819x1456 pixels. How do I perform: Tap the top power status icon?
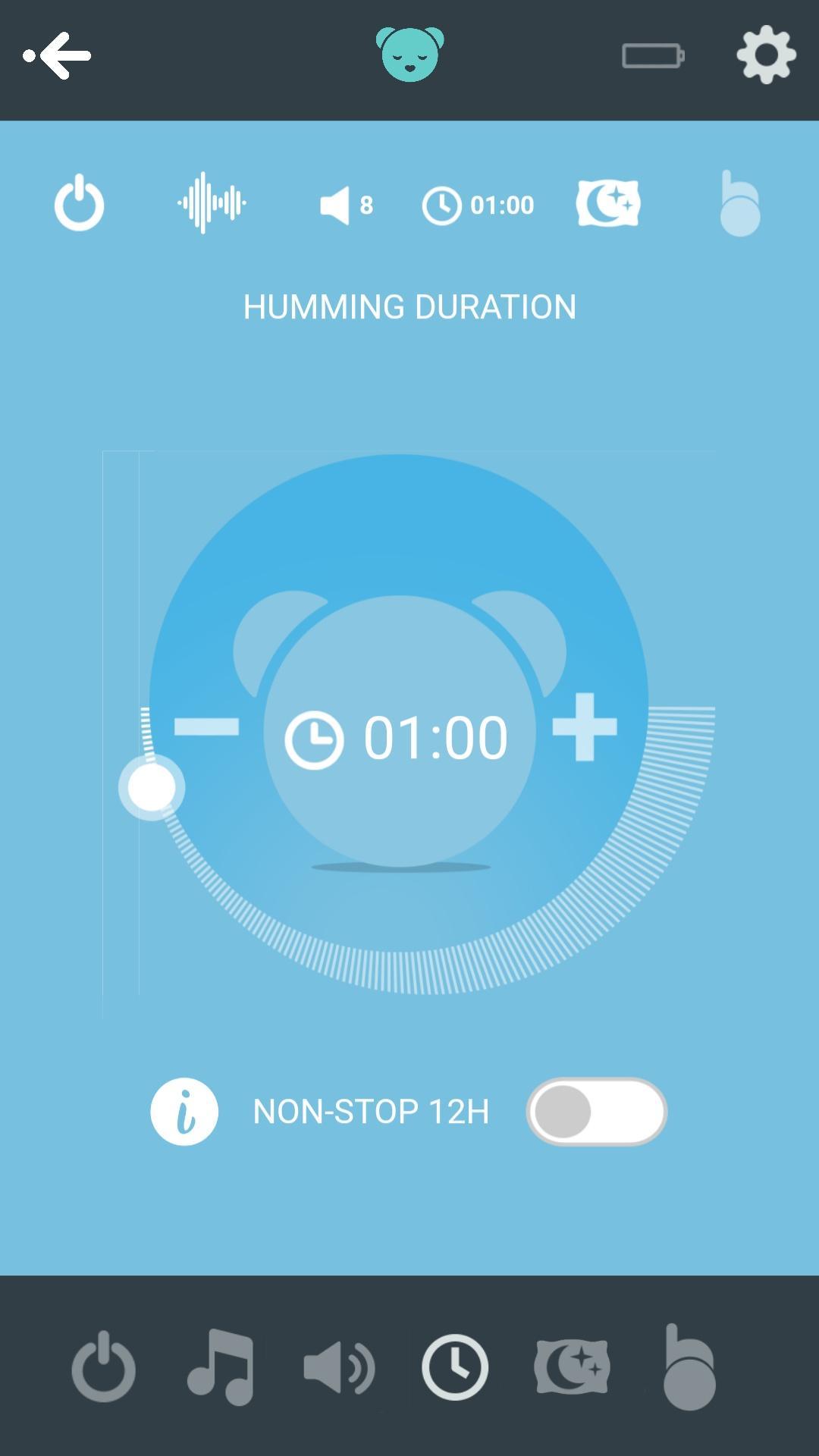80,202
